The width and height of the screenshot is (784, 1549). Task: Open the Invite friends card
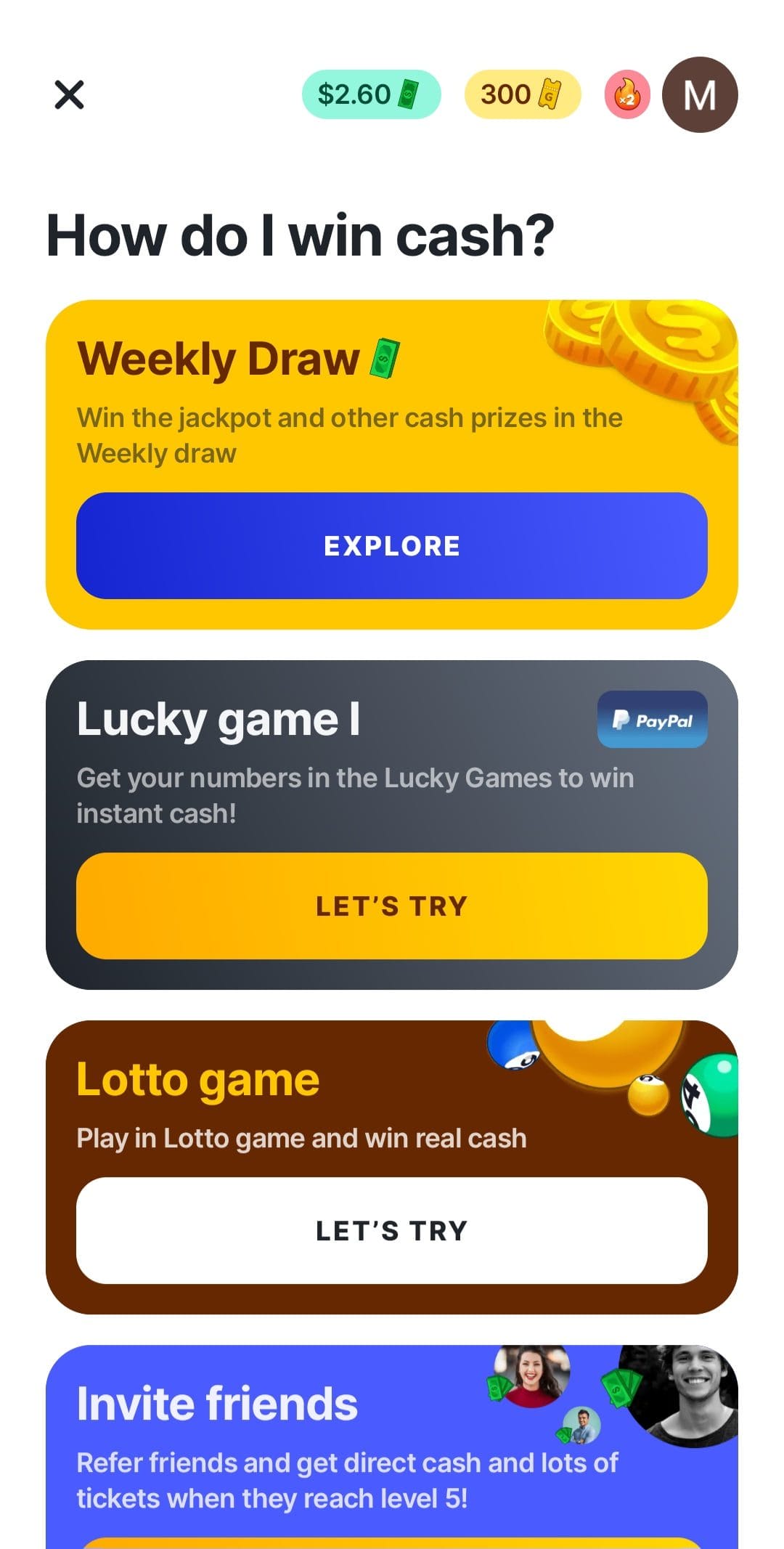pyautogui.click(x=392, y=1447)
